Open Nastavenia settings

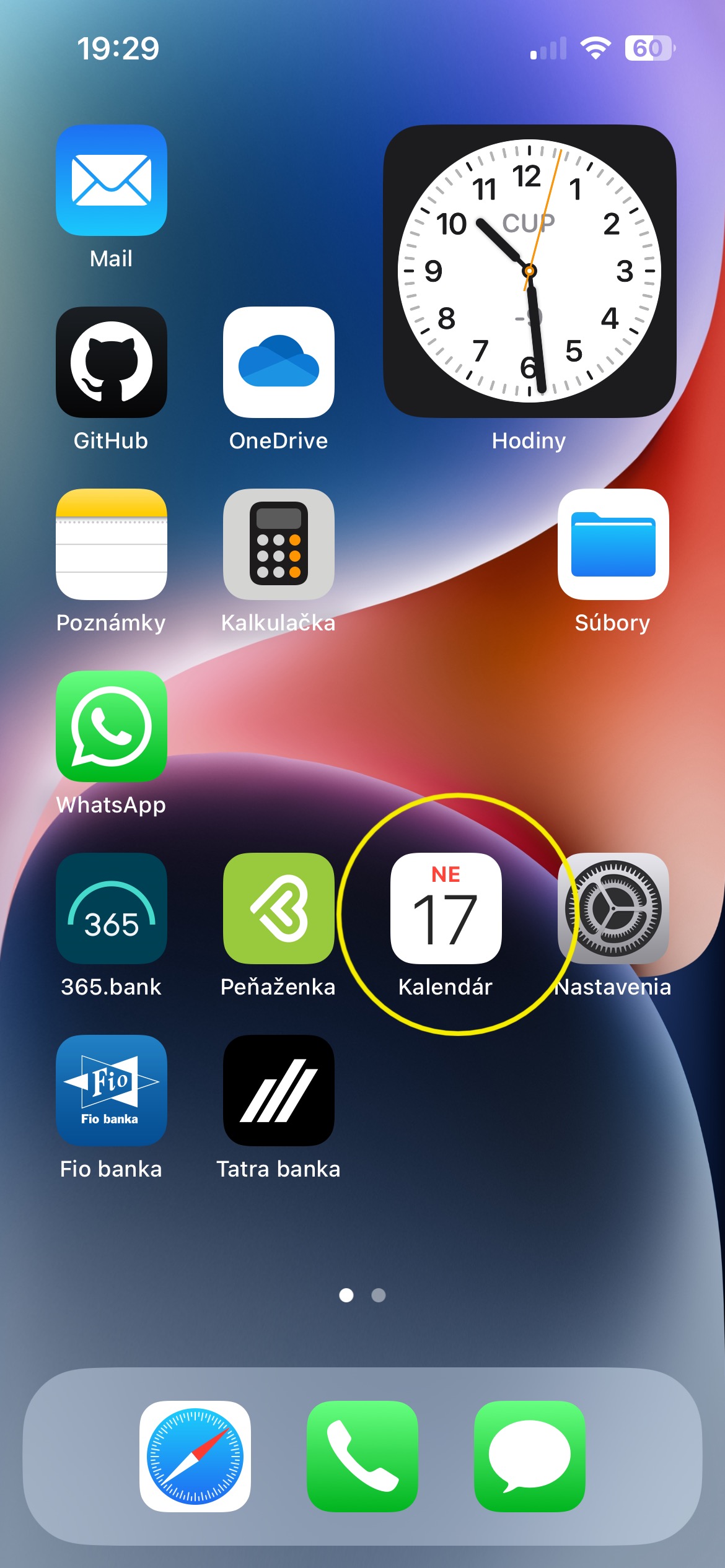(613, 908)
